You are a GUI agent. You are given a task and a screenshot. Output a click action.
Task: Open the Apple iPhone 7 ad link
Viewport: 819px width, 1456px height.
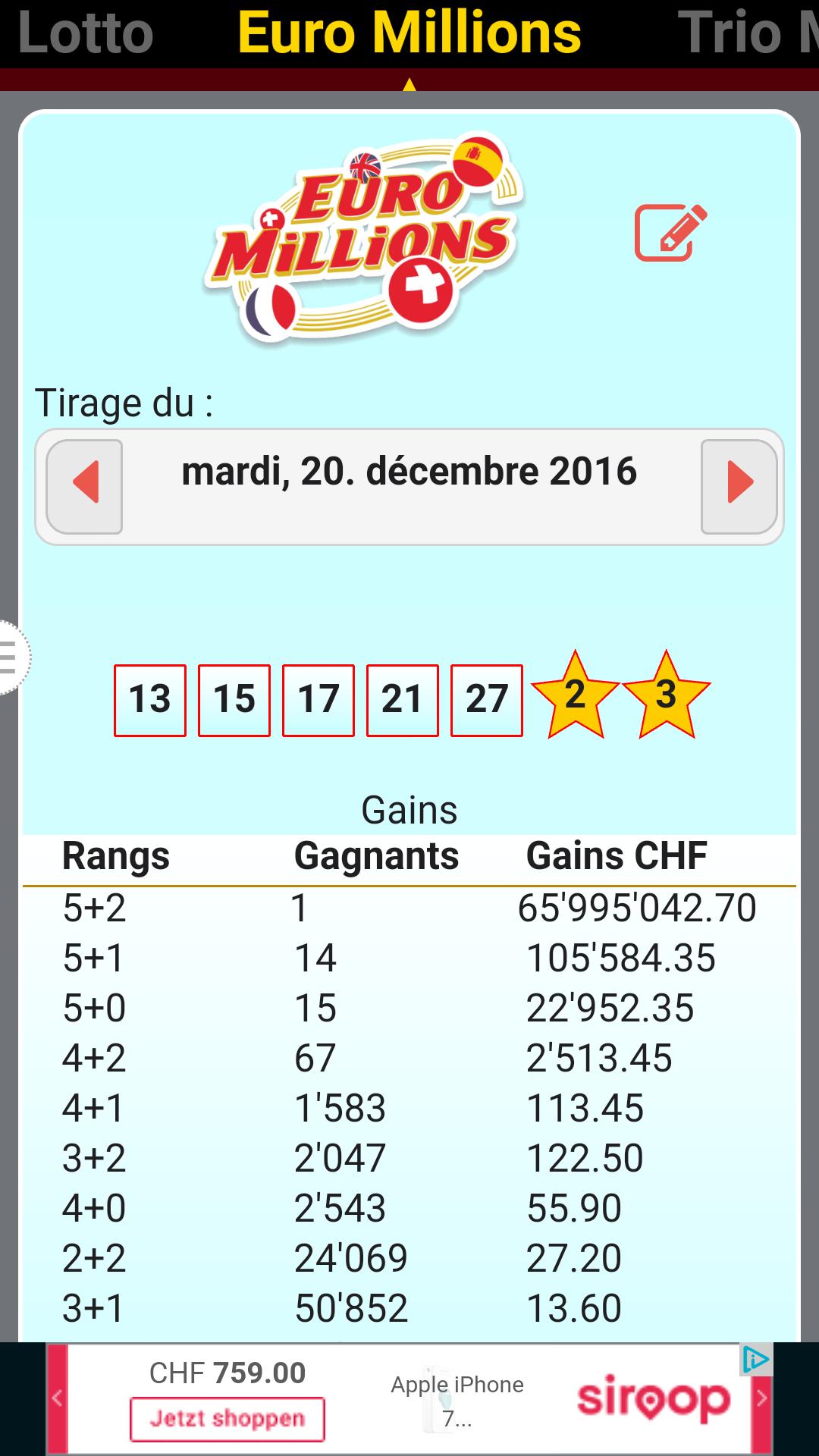(455, 1398)
